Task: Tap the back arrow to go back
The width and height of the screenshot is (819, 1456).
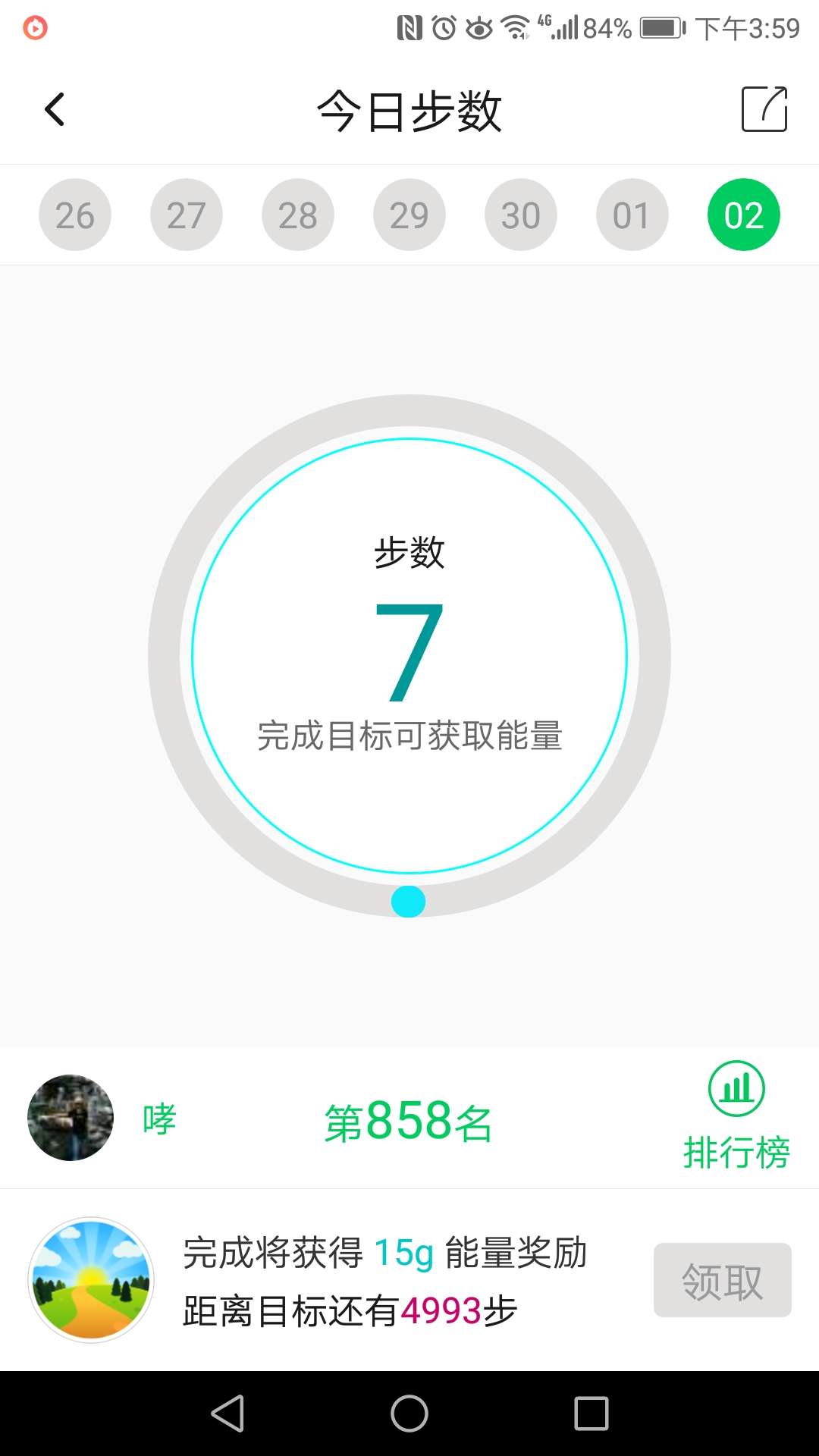Action: point(55,109)
